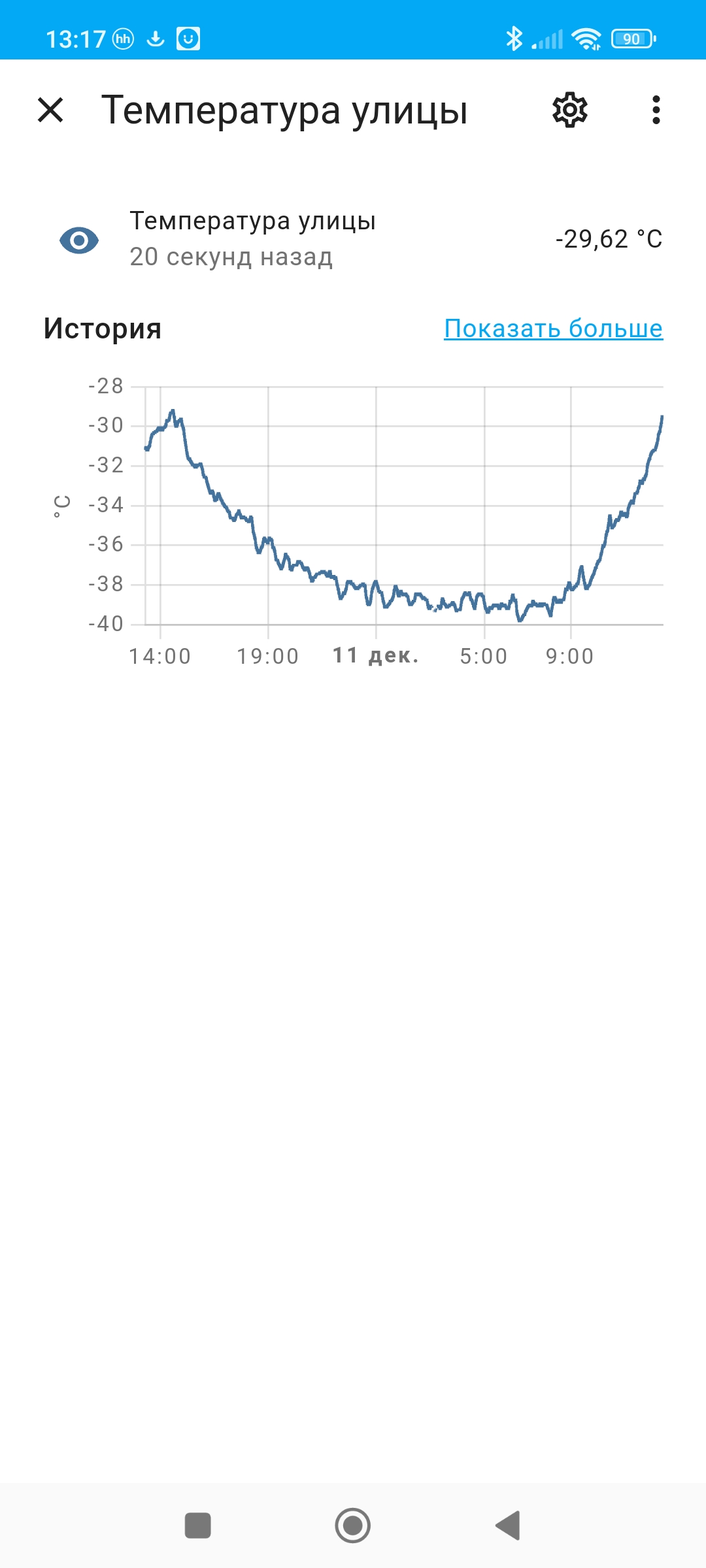This screenshot has height=1568, width=706.
Task: Open the three-dot overflow menu
Action: point(656,110)
